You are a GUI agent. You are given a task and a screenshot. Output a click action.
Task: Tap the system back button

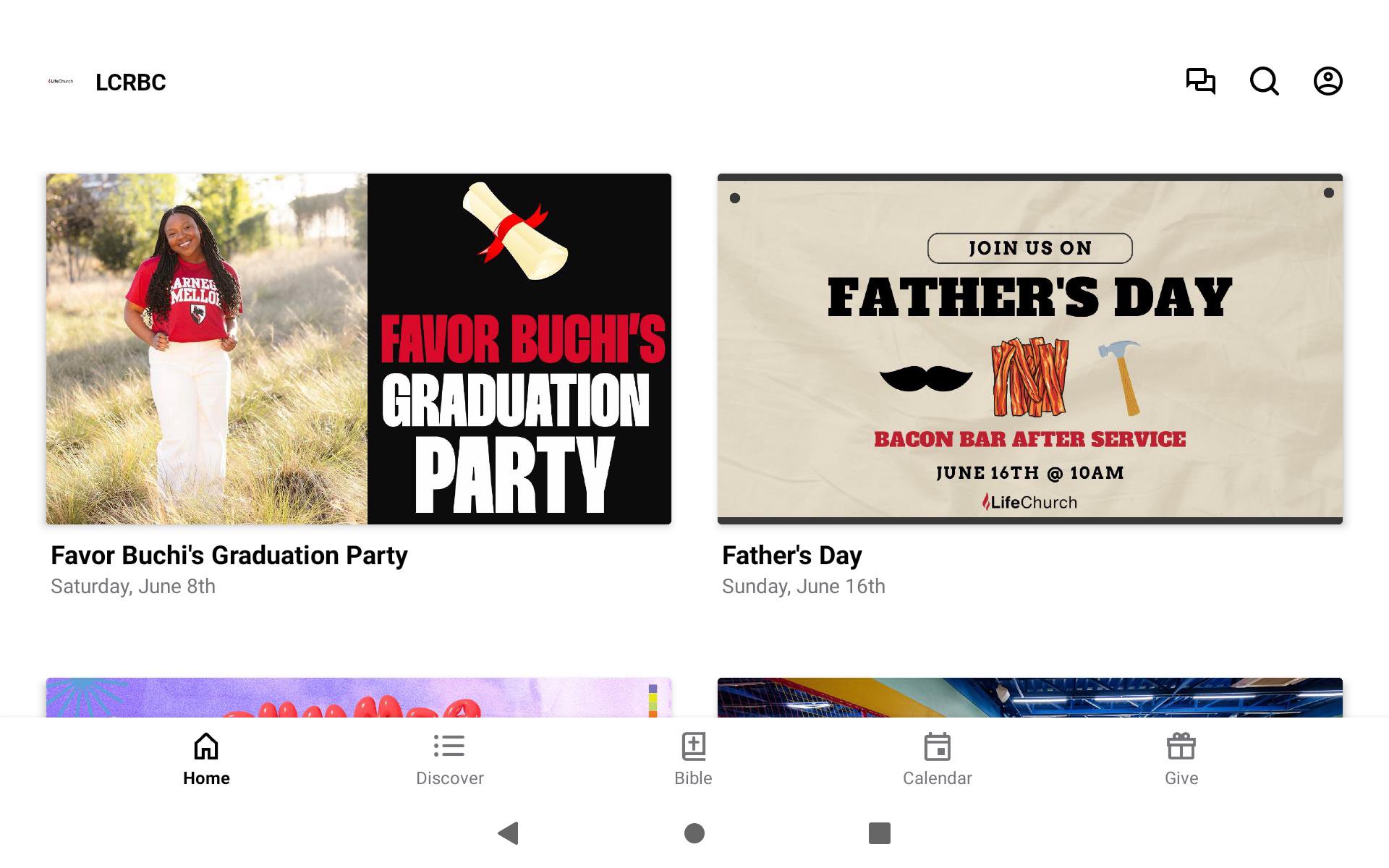[x=509, y=833]
